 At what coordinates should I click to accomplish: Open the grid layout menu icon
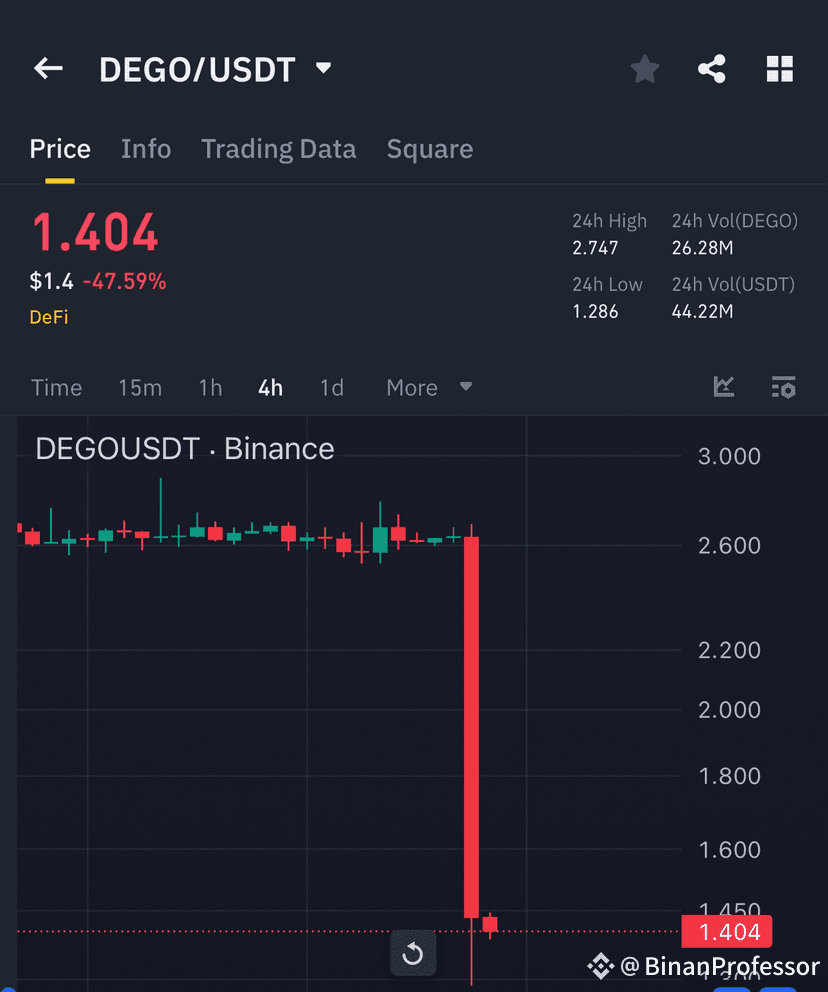click(779, 69)
